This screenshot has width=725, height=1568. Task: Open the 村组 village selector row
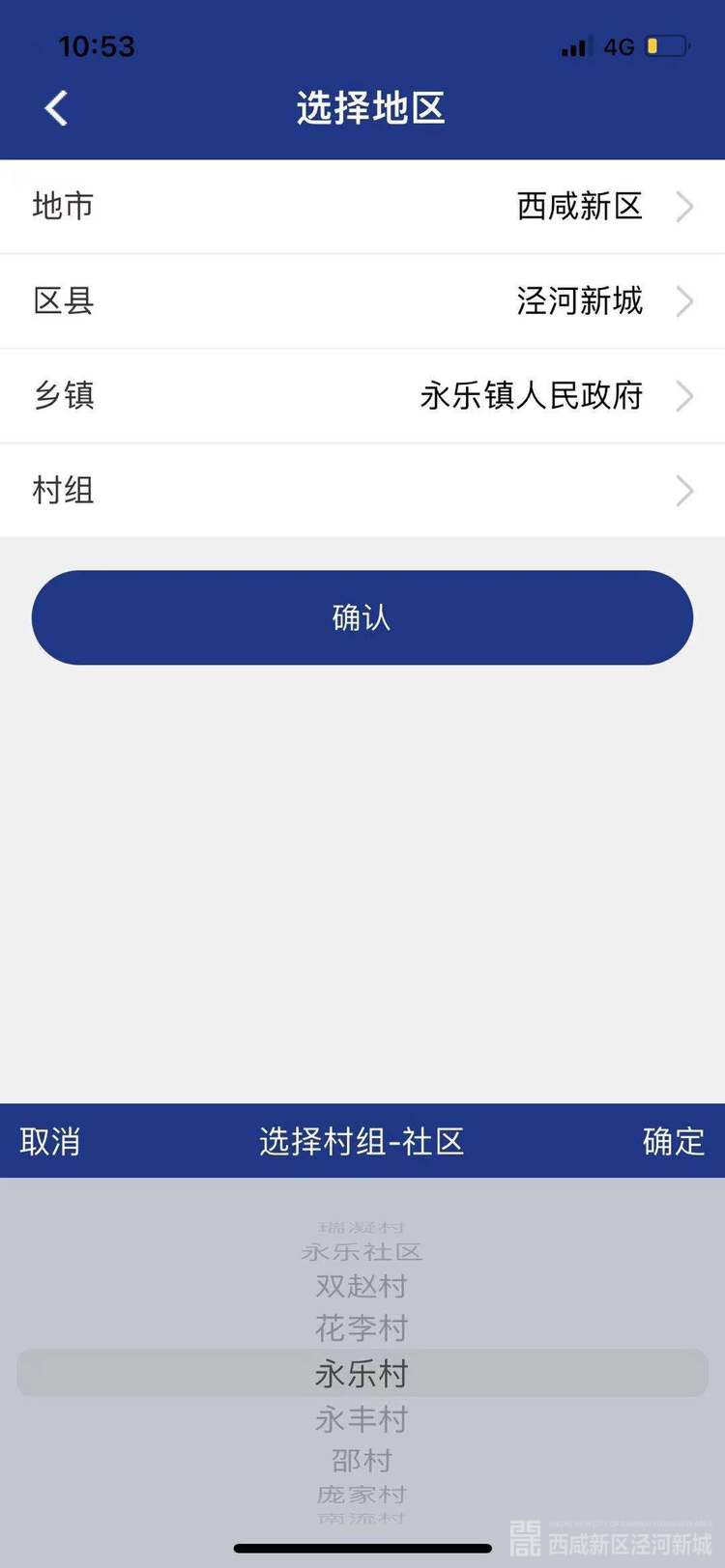pyautogui.click(x=362, y=491)
